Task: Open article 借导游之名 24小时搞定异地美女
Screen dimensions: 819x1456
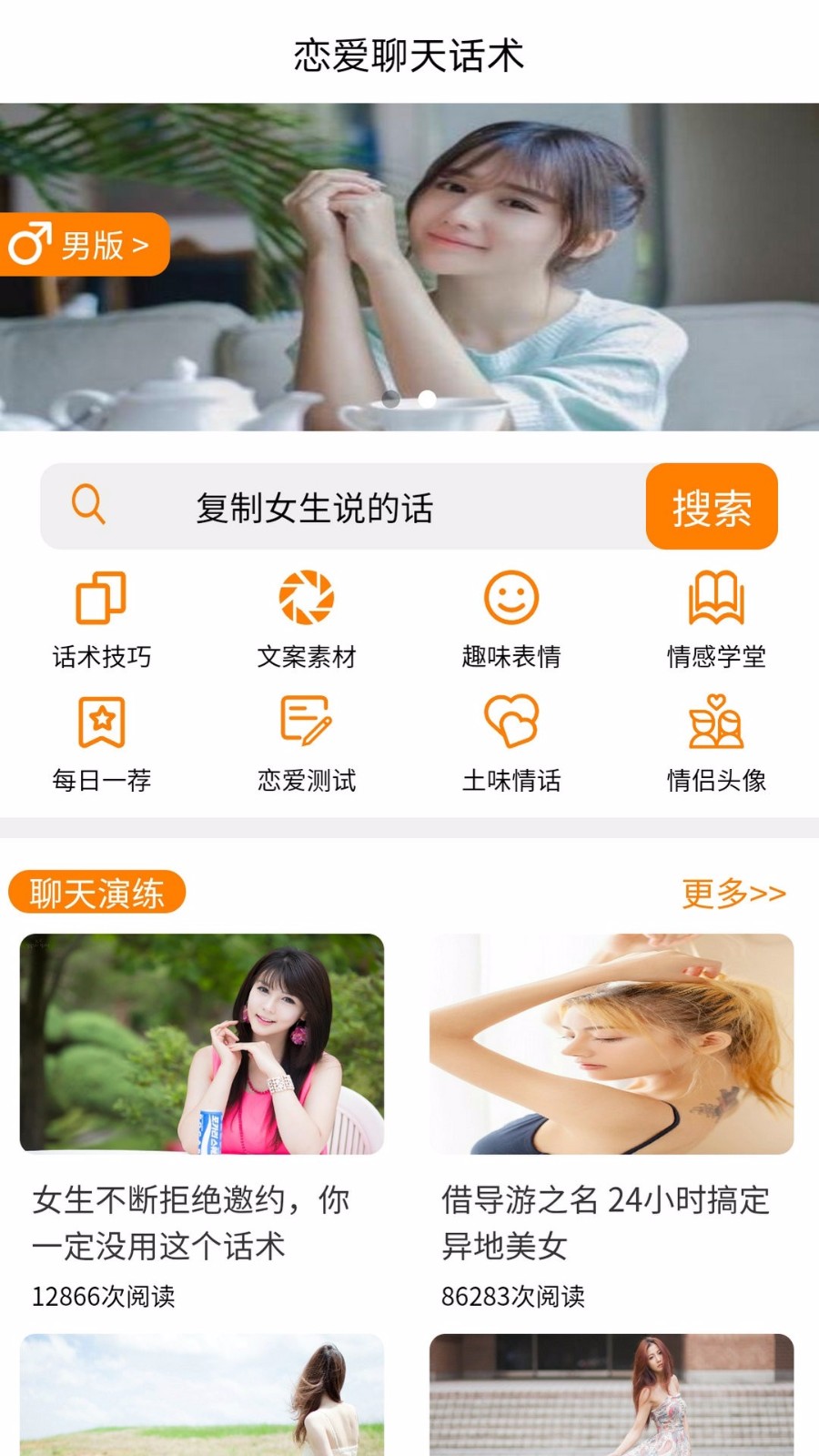Action: point(612,1119)
